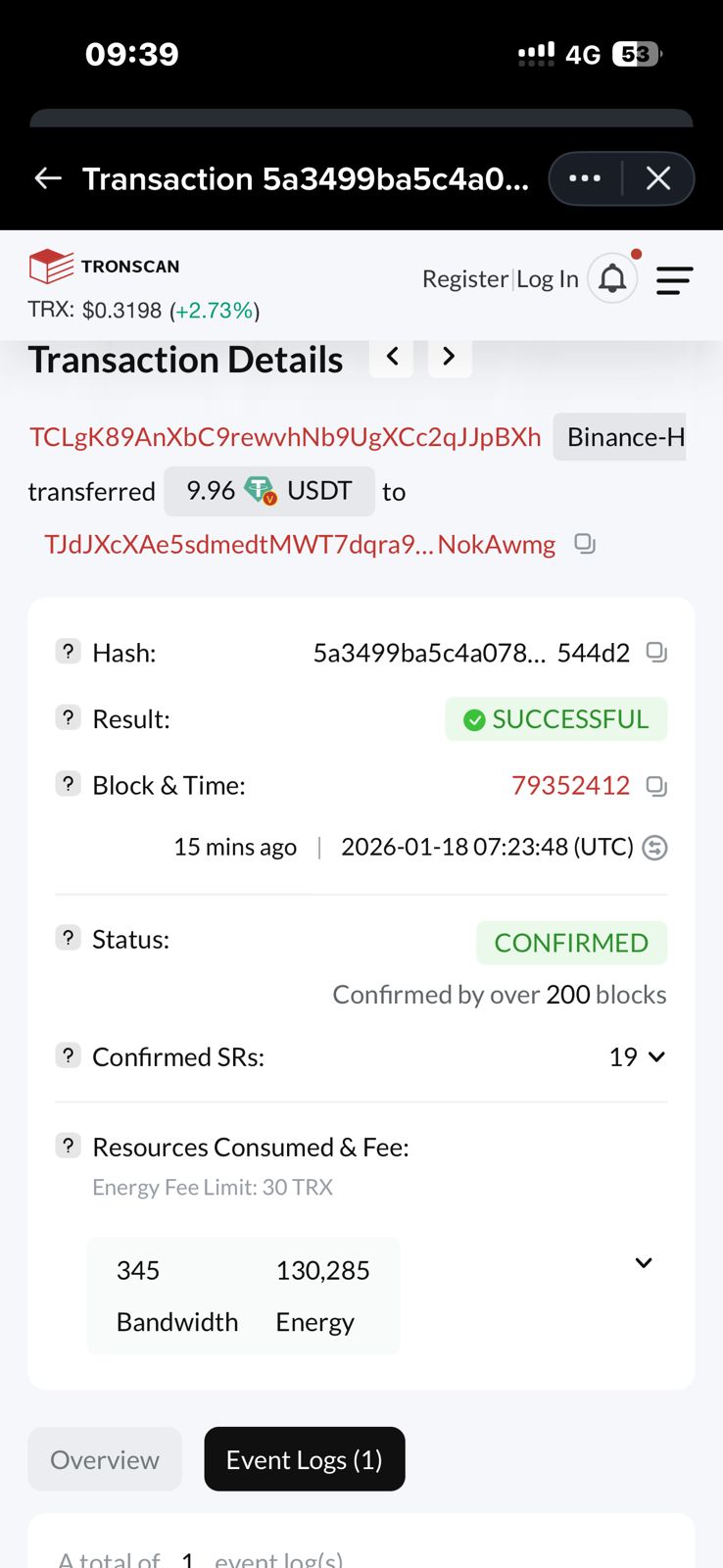
Task: Switch to the Overview tab
Action: (105, 1459)
